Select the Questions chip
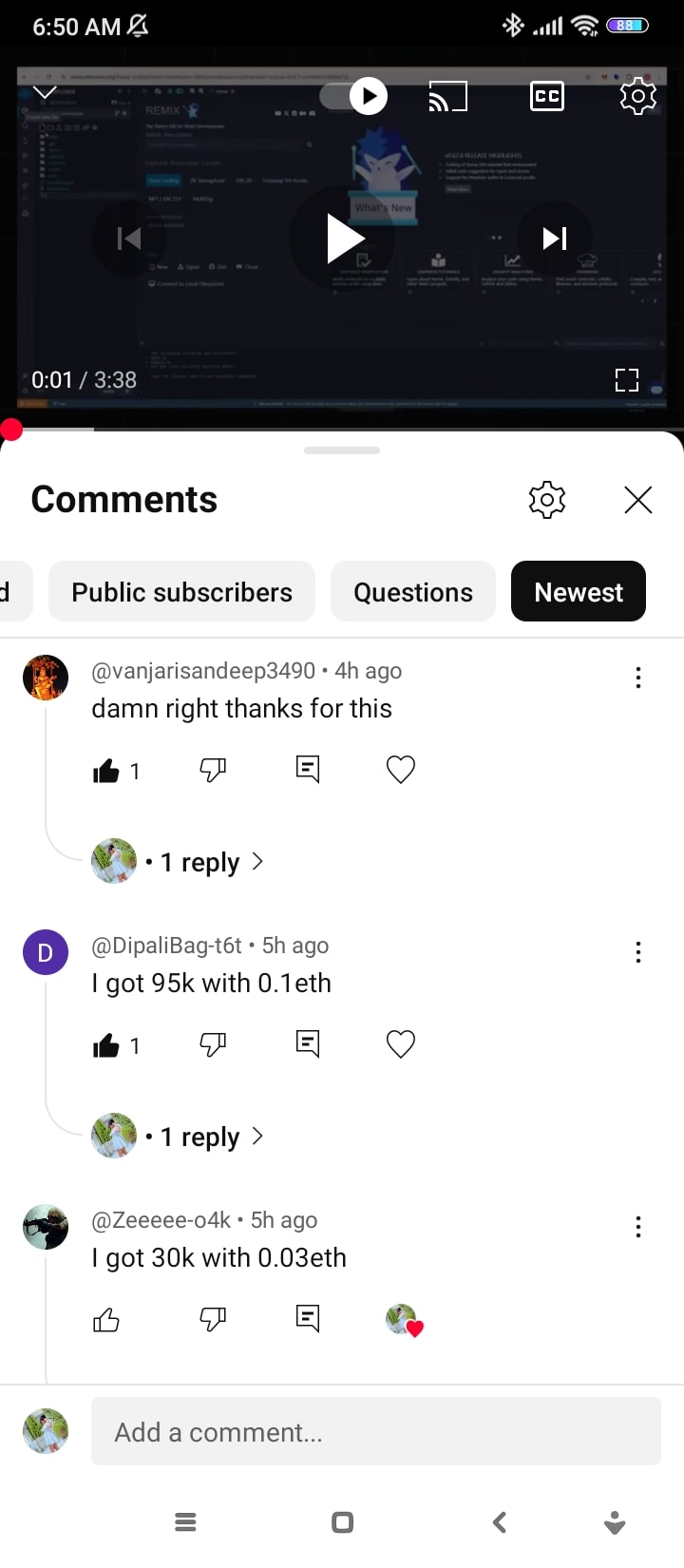 coord(412,592)
